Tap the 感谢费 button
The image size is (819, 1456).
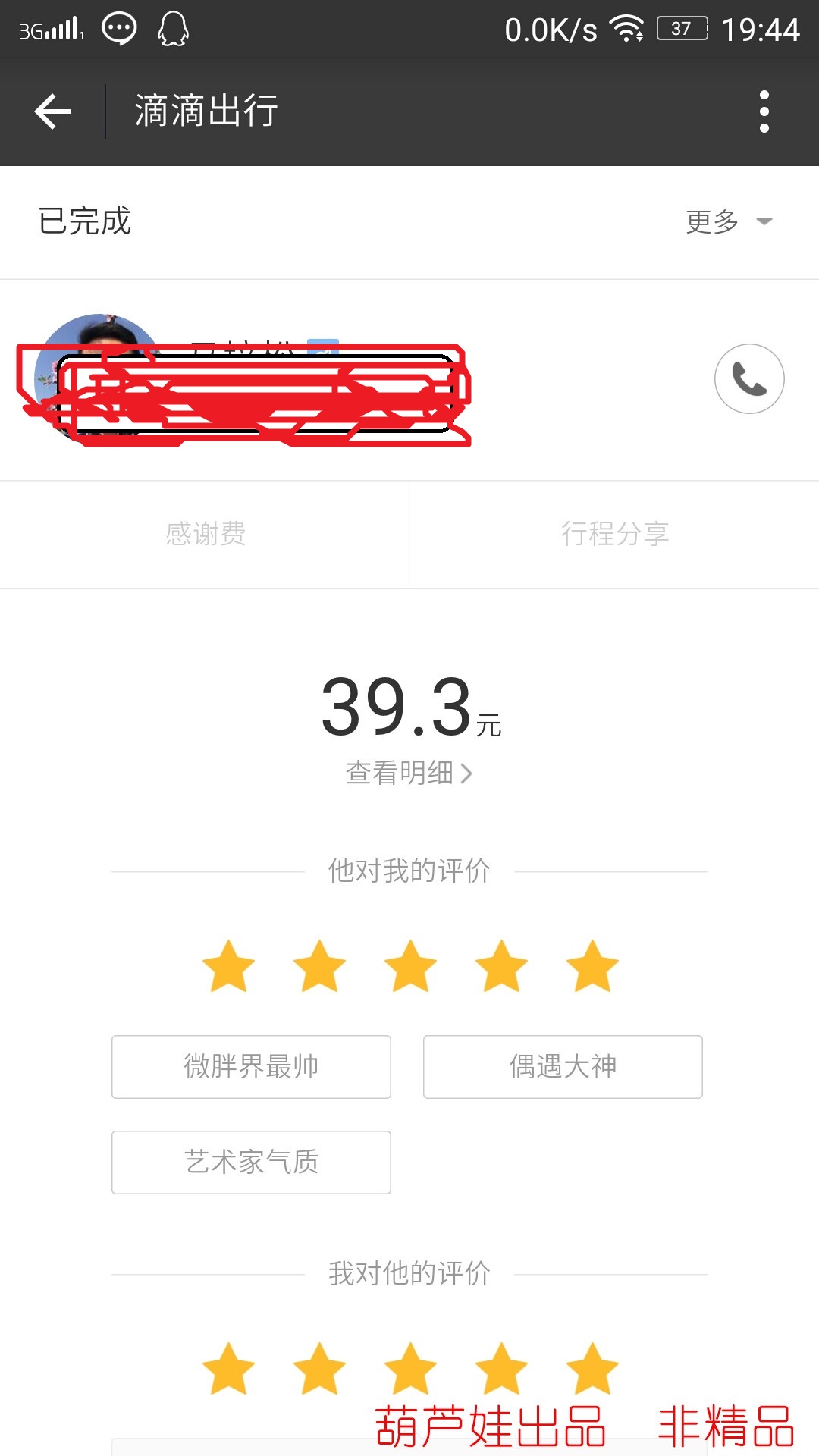(x=205, y=534)
